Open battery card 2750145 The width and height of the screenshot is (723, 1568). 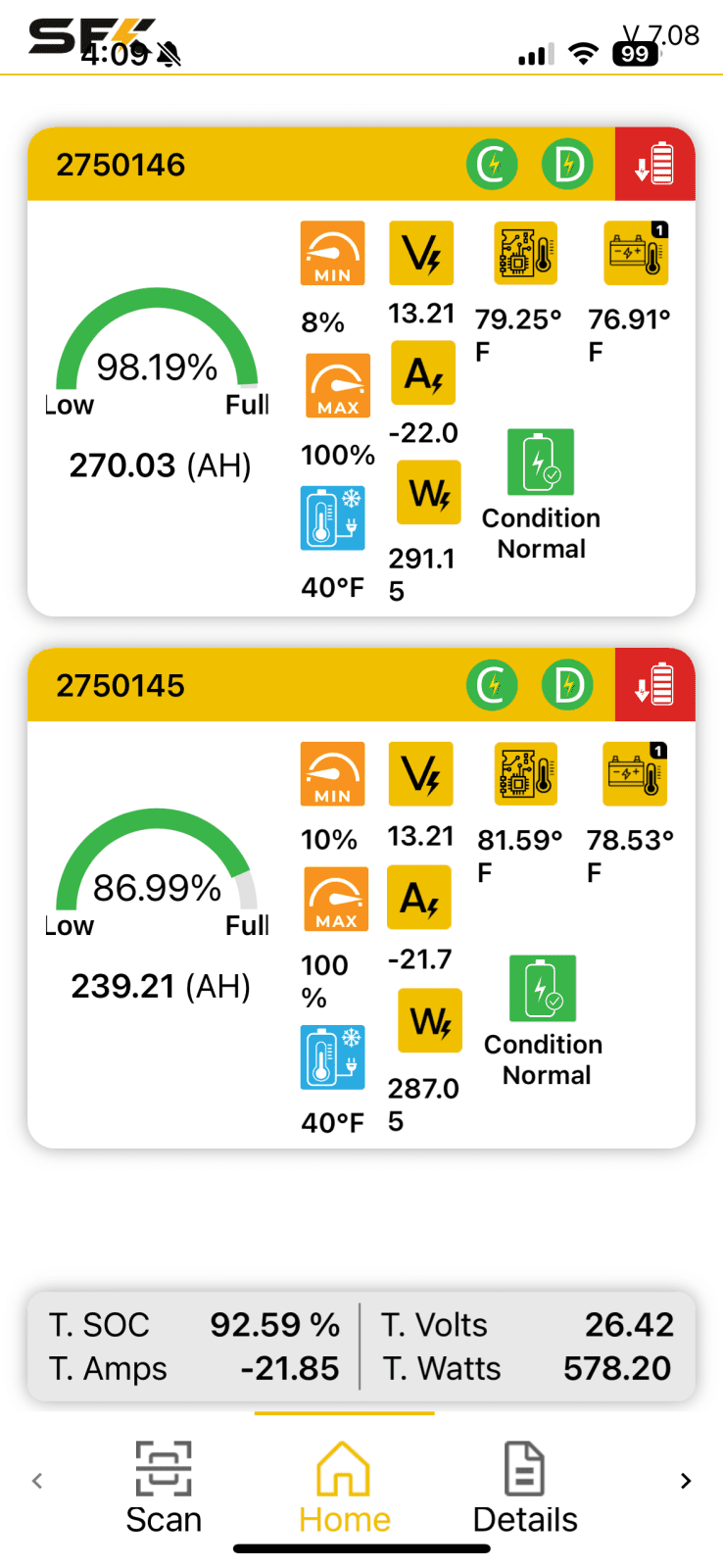click(x=361, y=898)
